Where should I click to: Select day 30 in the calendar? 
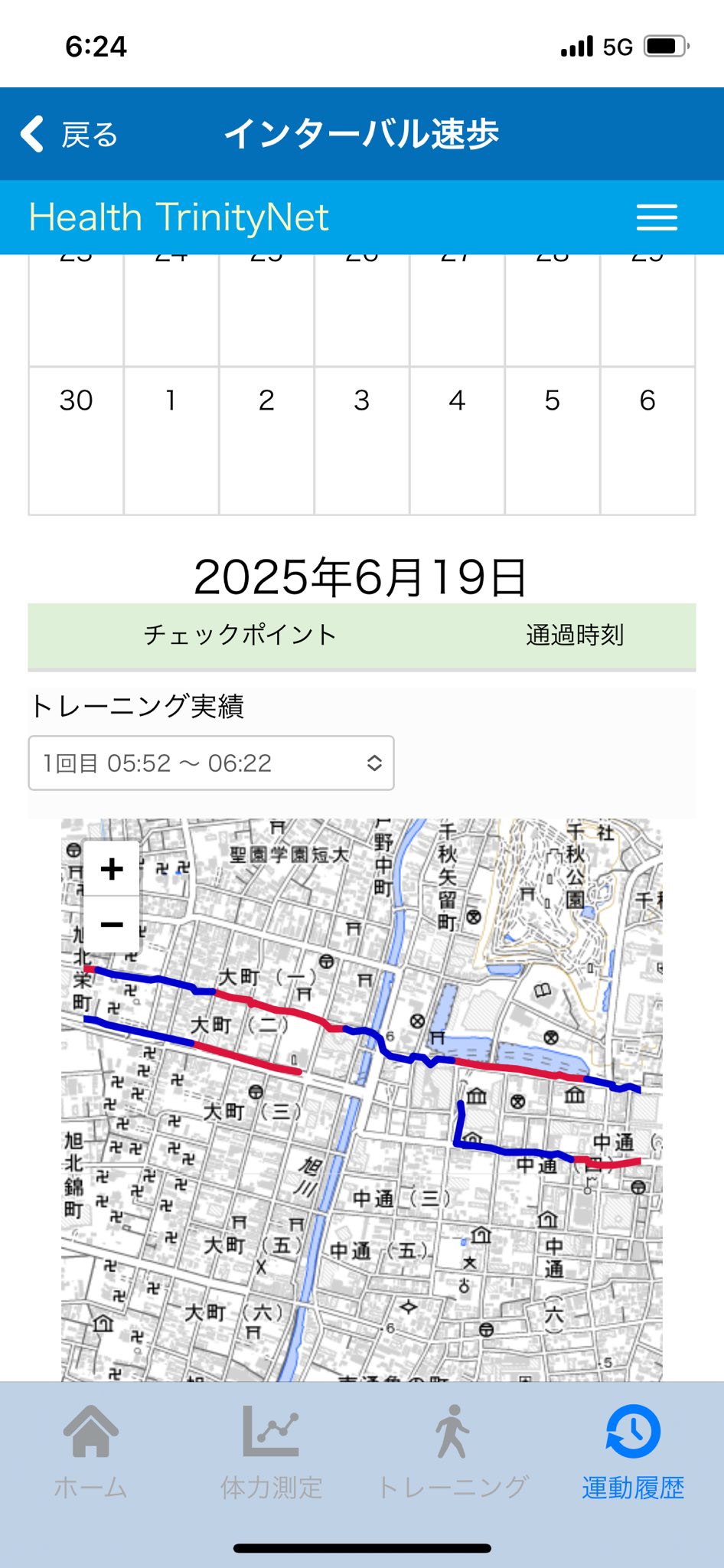[76, 440]
